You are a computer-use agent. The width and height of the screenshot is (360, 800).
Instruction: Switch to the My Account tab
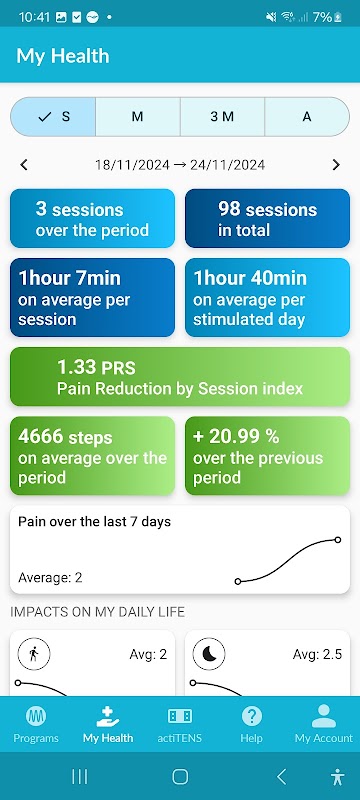[x=324, y=724]
